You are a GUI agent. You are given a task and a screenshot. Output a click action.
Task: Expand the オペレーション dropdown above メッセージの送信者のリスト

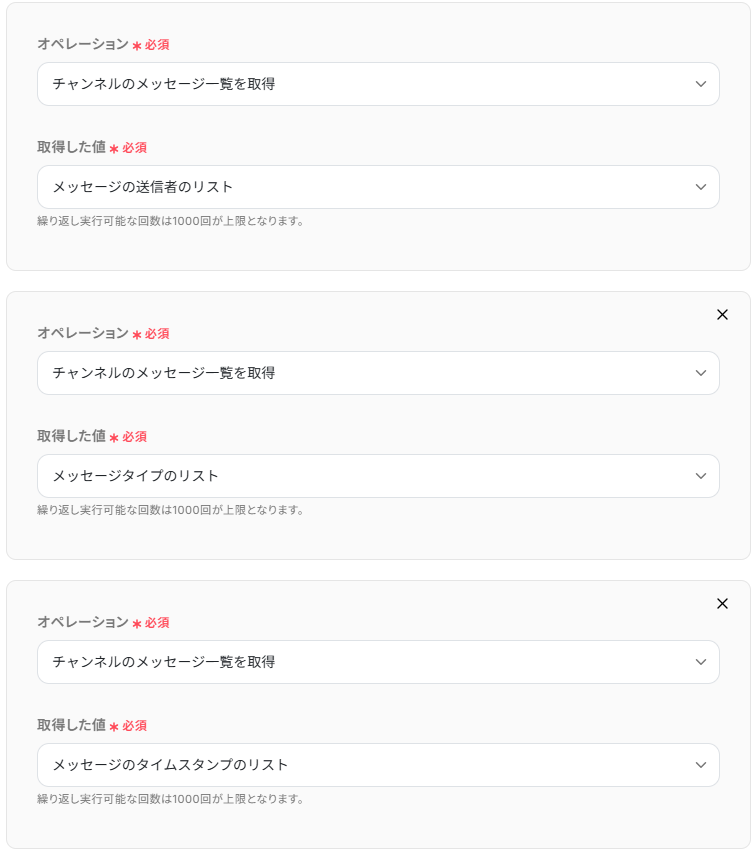point(378,84)
